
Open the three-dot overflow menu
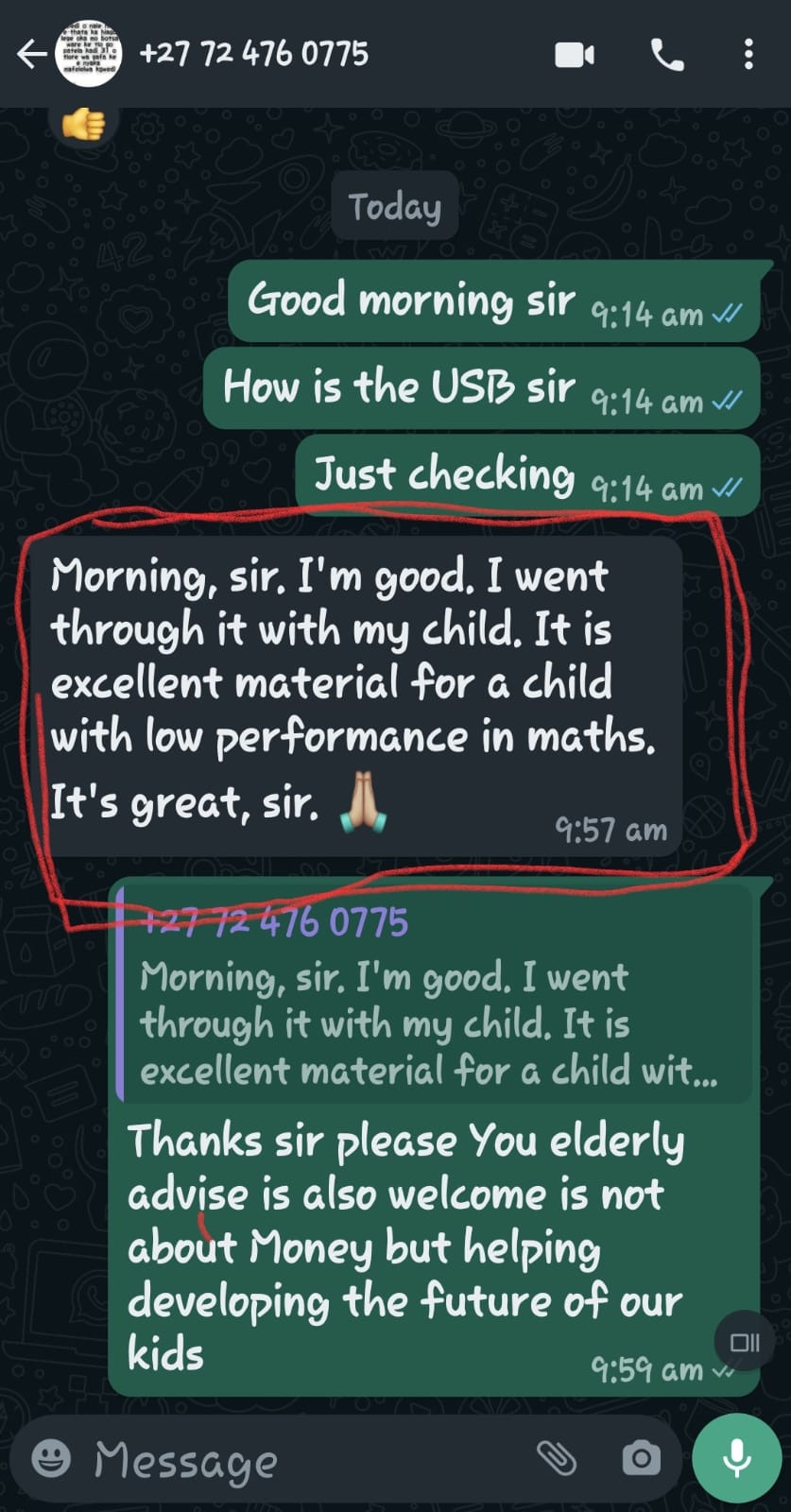[749, 55]
